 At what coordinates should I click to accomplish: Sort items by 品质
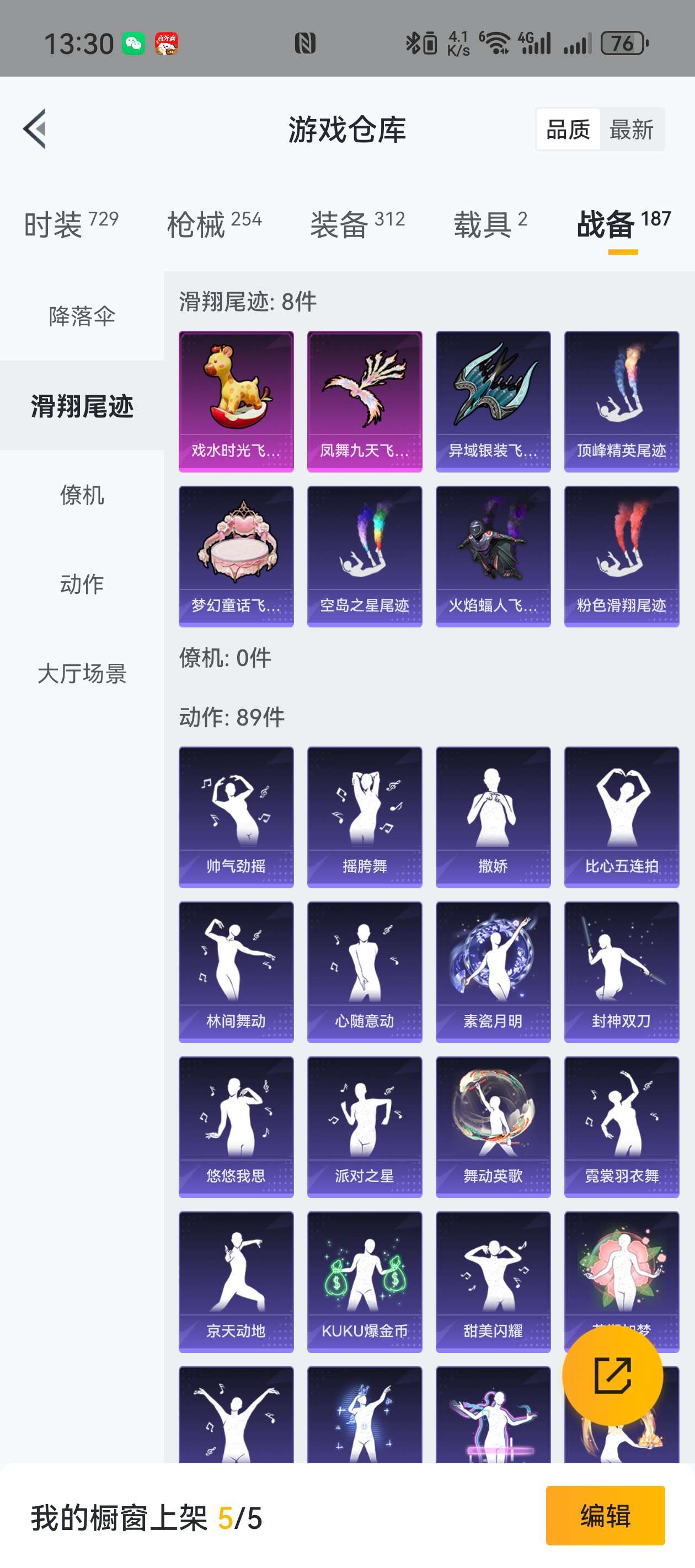pyautogui.click(x=568, y=130)
